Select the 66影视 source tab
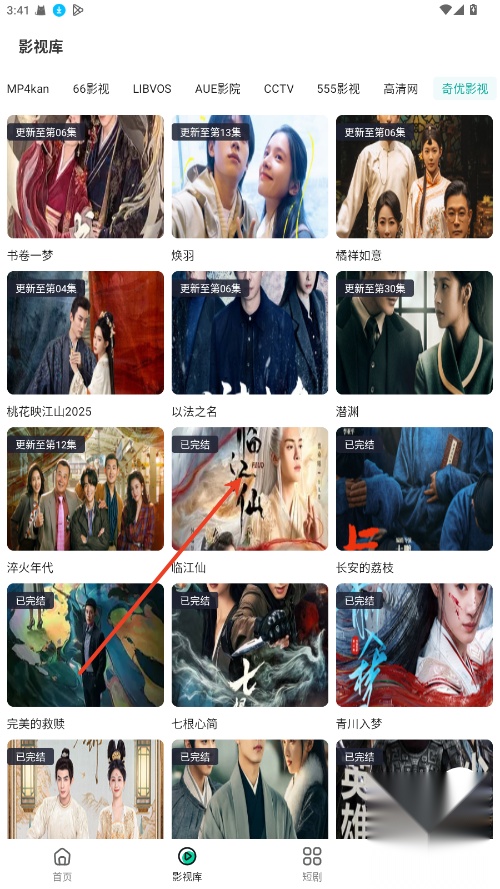The height and width of the screenshot is (889, 500). pyautogui.click(x=91, y=89)
